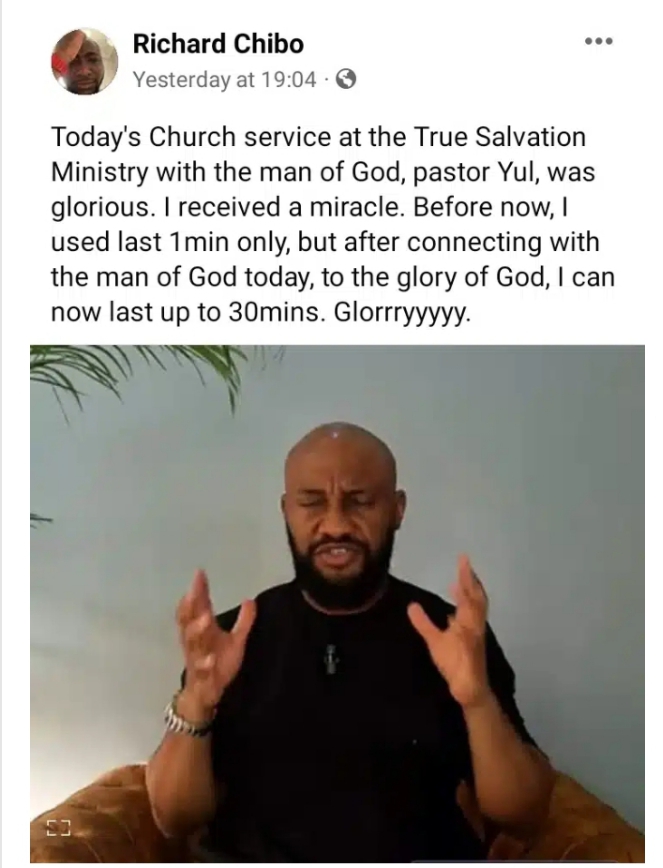Image resolution: width=663 pixels, height=868 pixels.
Task: Open the post timestamp Yesterday at 19:04
Action: tap(224, 81)
